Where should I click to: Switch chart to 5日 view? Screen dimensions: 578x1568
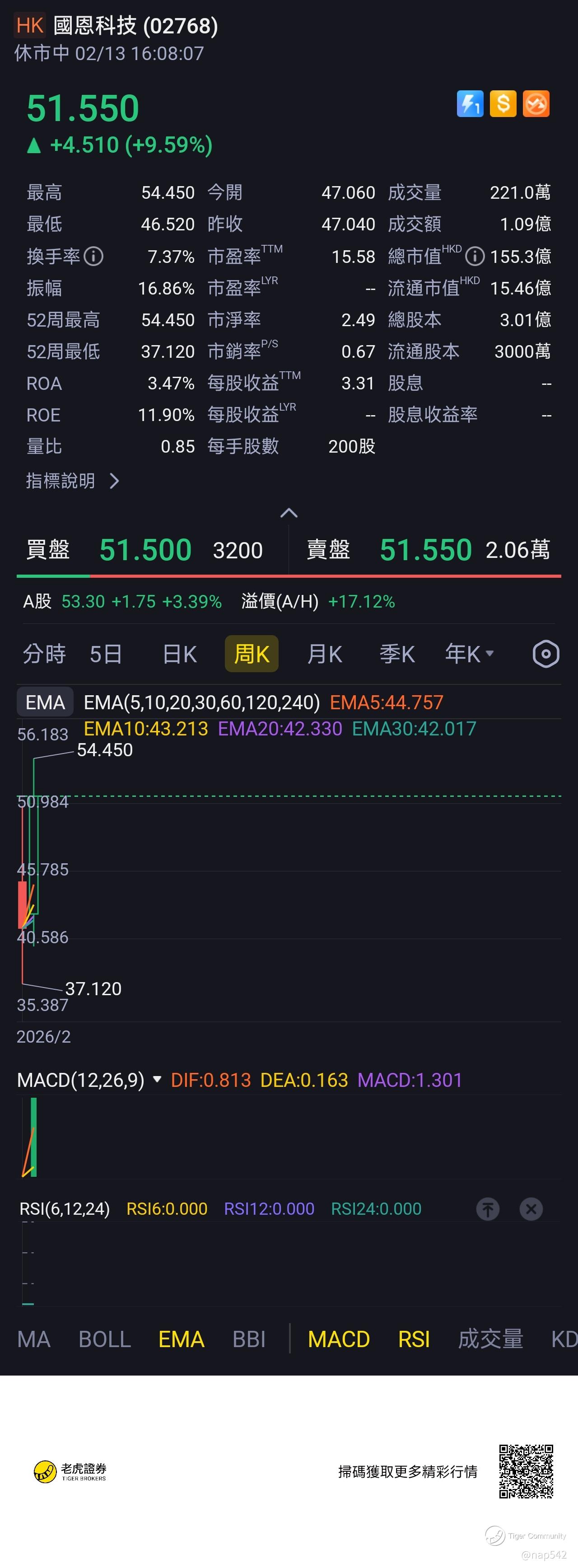point(106,654)
